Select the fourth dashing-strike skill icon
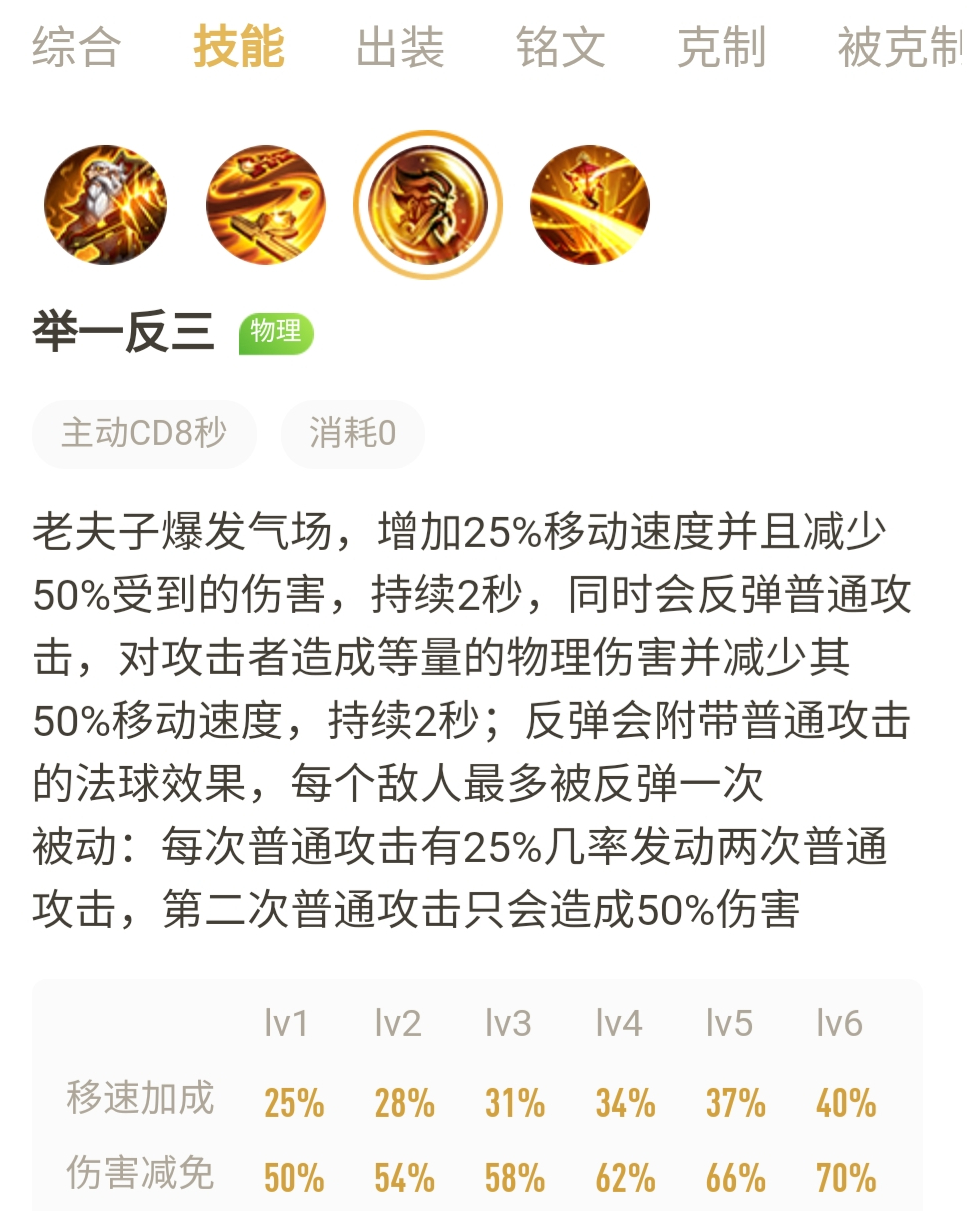This screenshot has height=1211, width=969. [589, 205]
